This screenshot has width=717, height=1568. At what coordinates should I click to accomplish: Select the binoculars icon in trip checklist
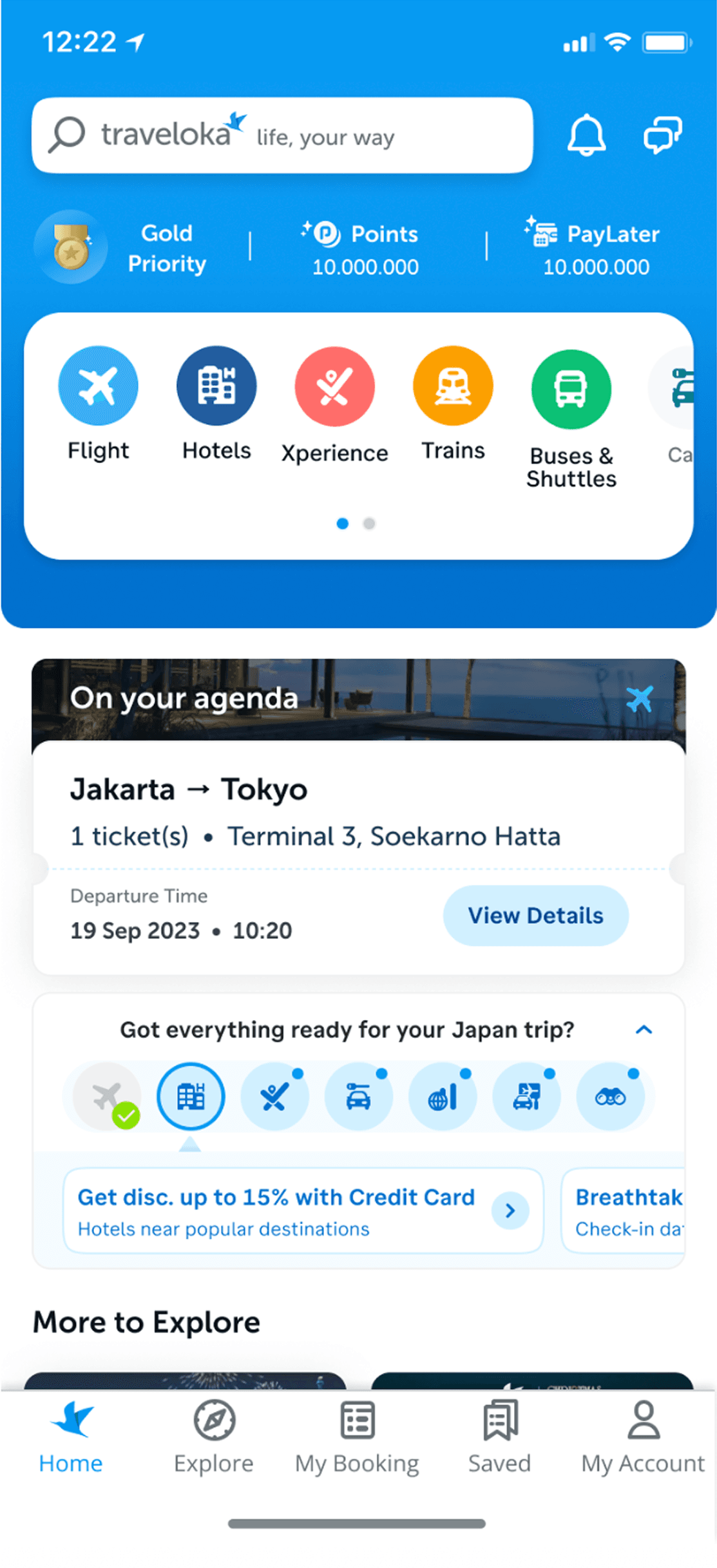click(610, 1096)
